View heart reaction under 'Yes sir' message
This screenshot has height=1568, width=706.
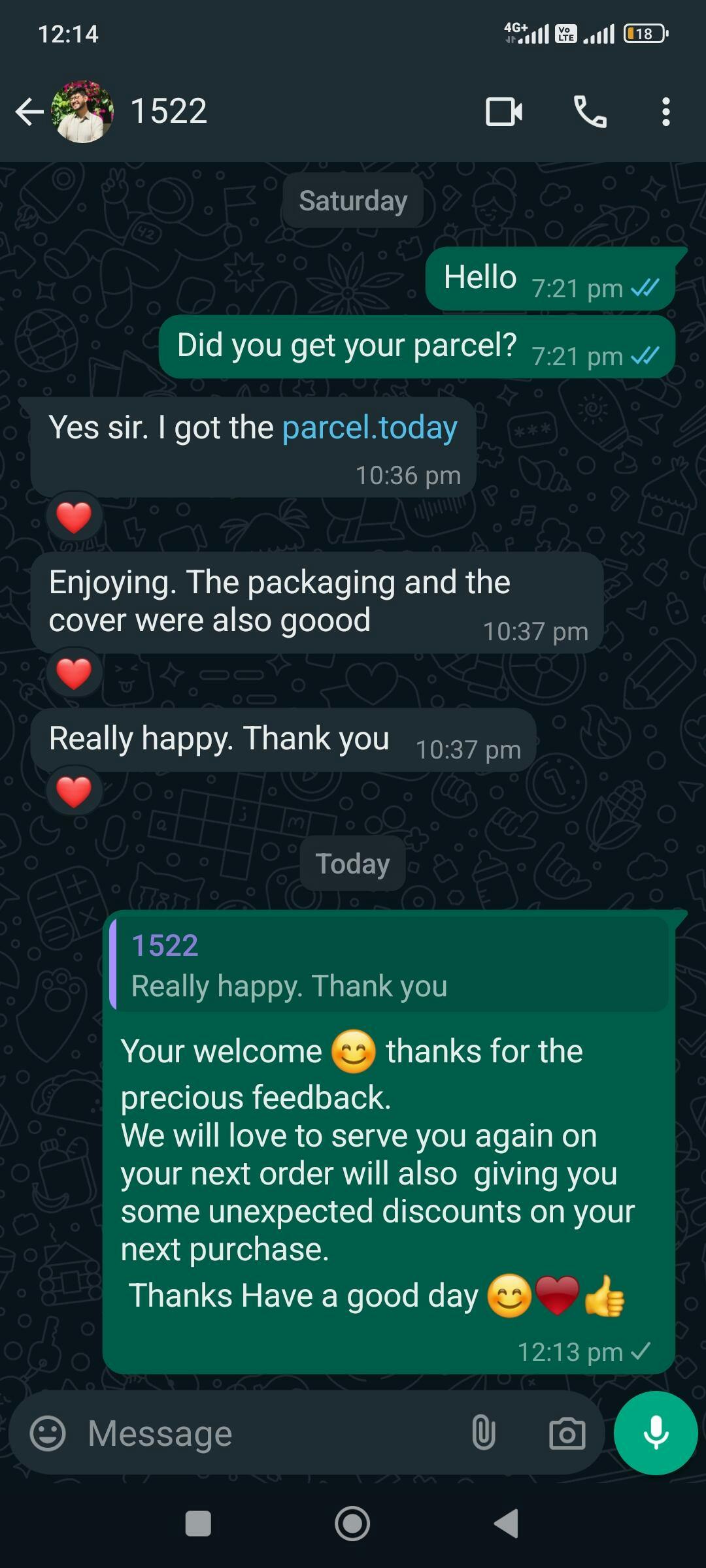[x=74, y=517]
